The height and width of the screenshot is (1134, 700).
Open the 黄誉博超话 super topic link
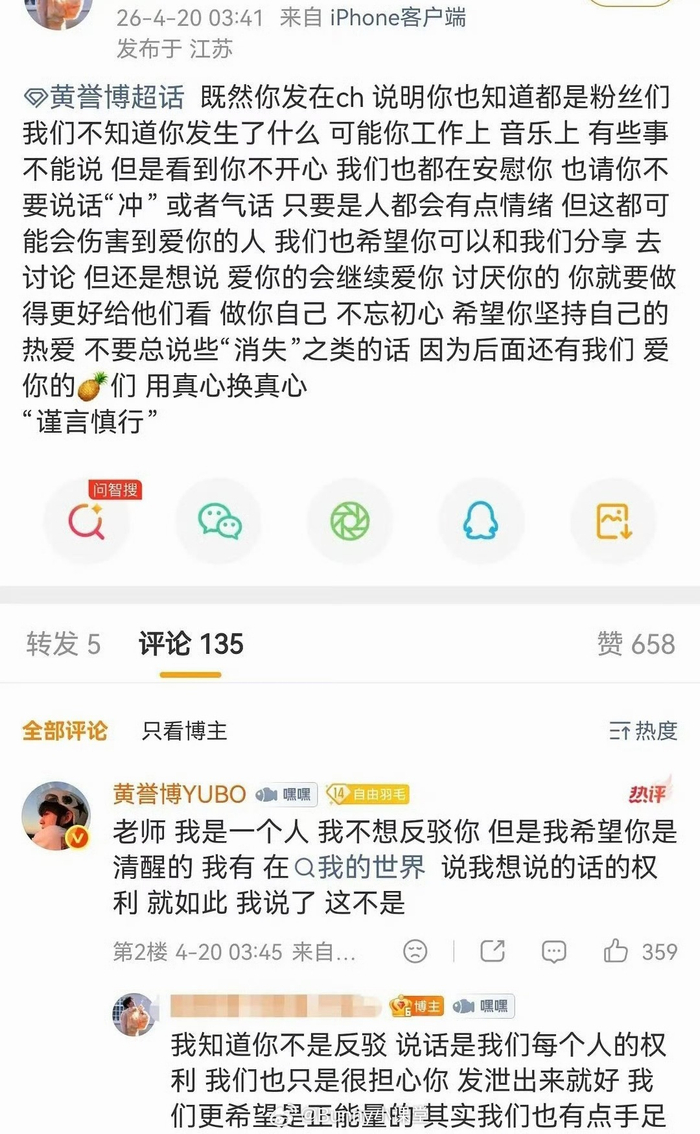[x=104, y=97]
